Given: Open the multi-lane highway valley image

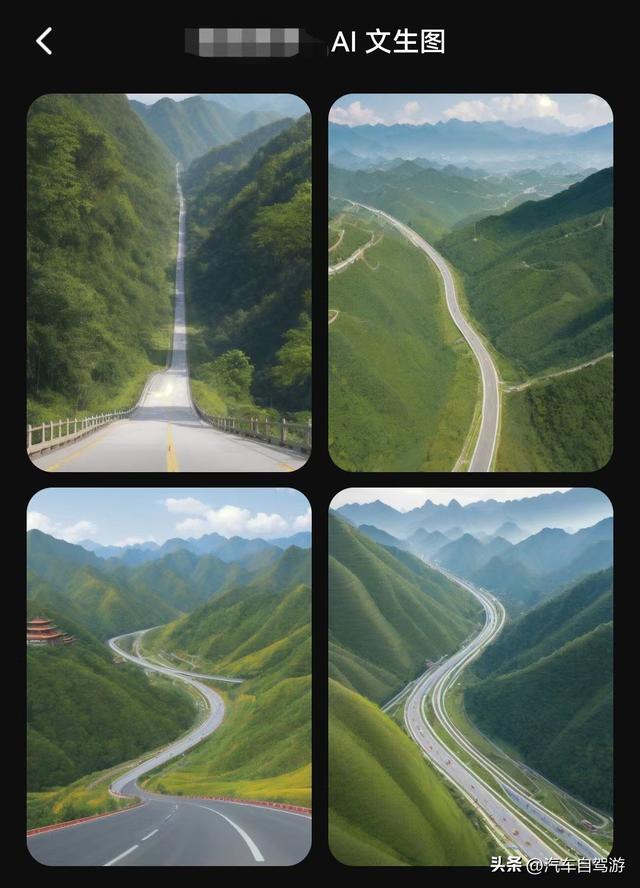Looking at the screenshot, I should (470, 676).
